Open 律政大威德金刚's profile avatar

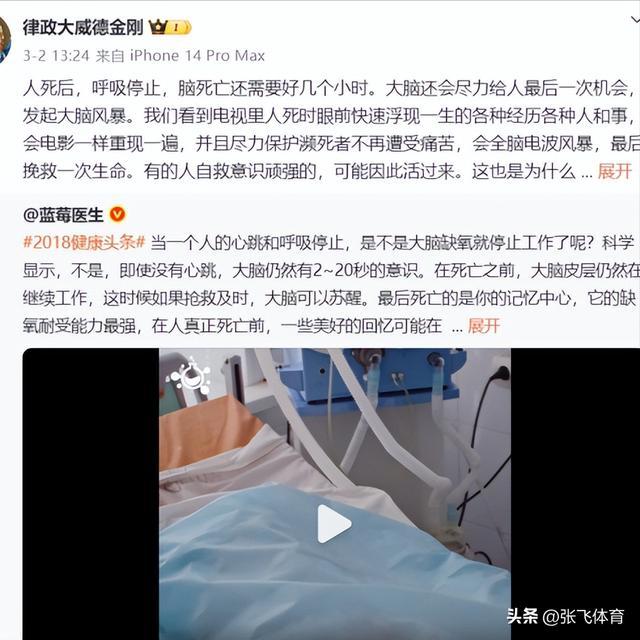point(5,38)
